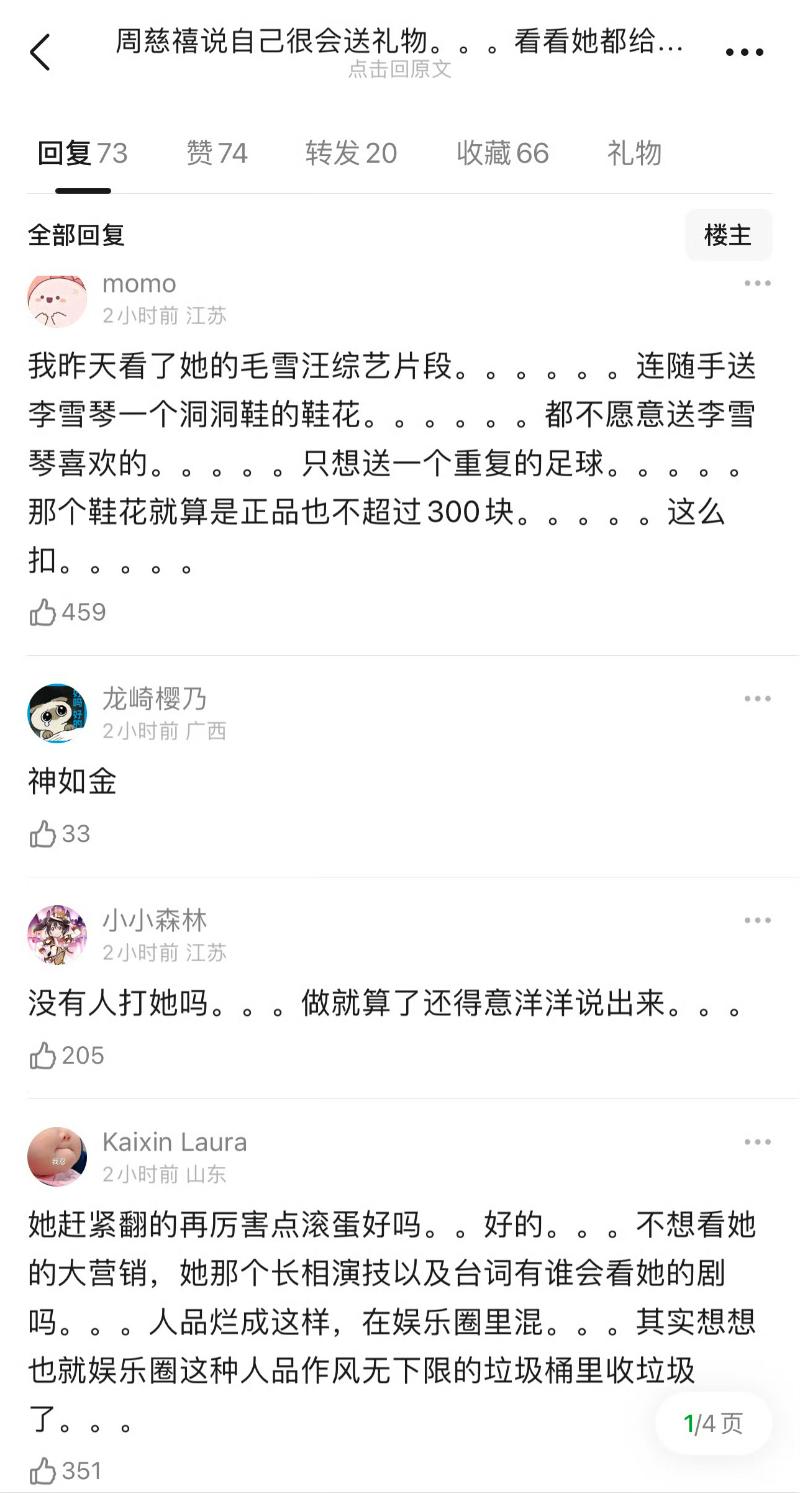800x1494 pixels.
Task: Open more options on 龙崎樱乃's reply
Action: pyautogui.click(x=757, y=699)
